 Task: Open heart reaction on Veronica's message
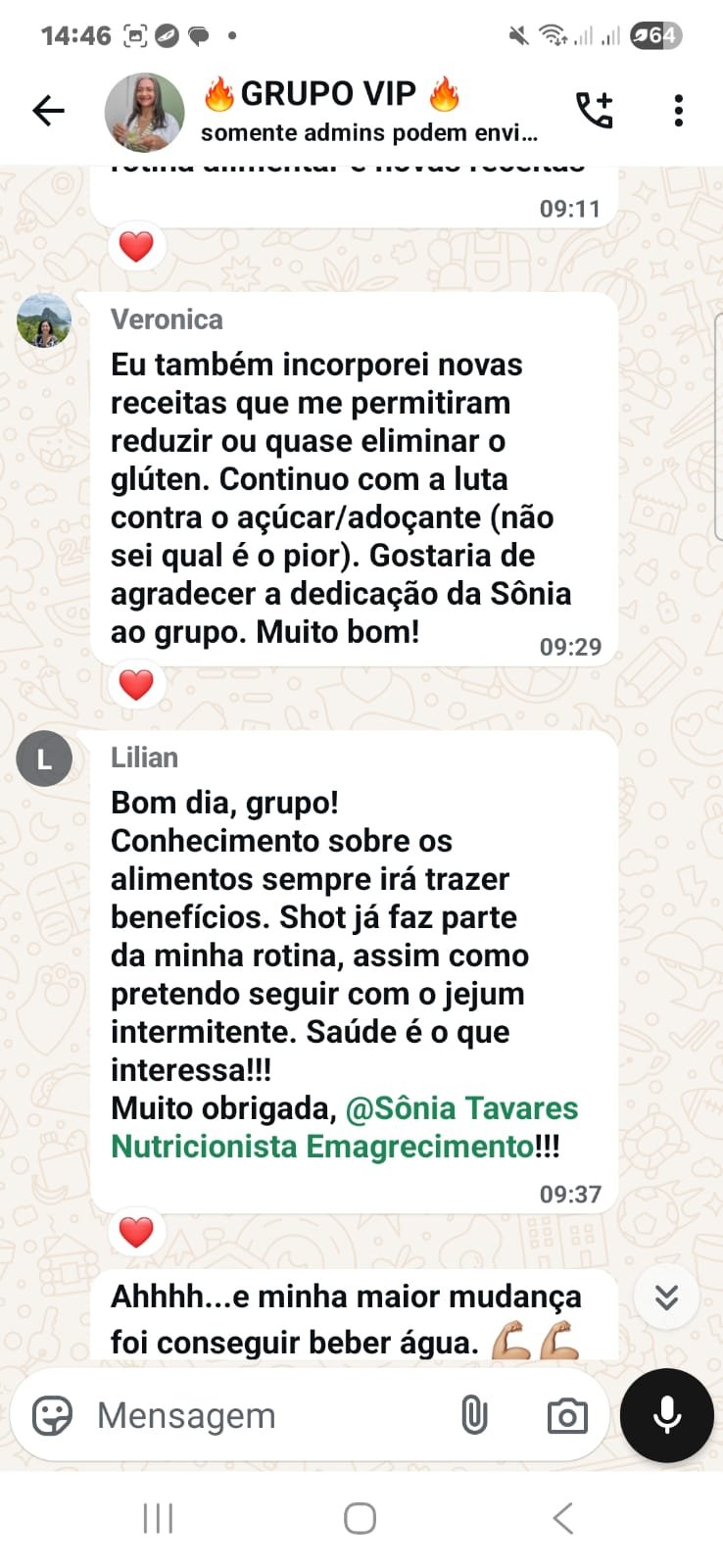click(136, 684)
